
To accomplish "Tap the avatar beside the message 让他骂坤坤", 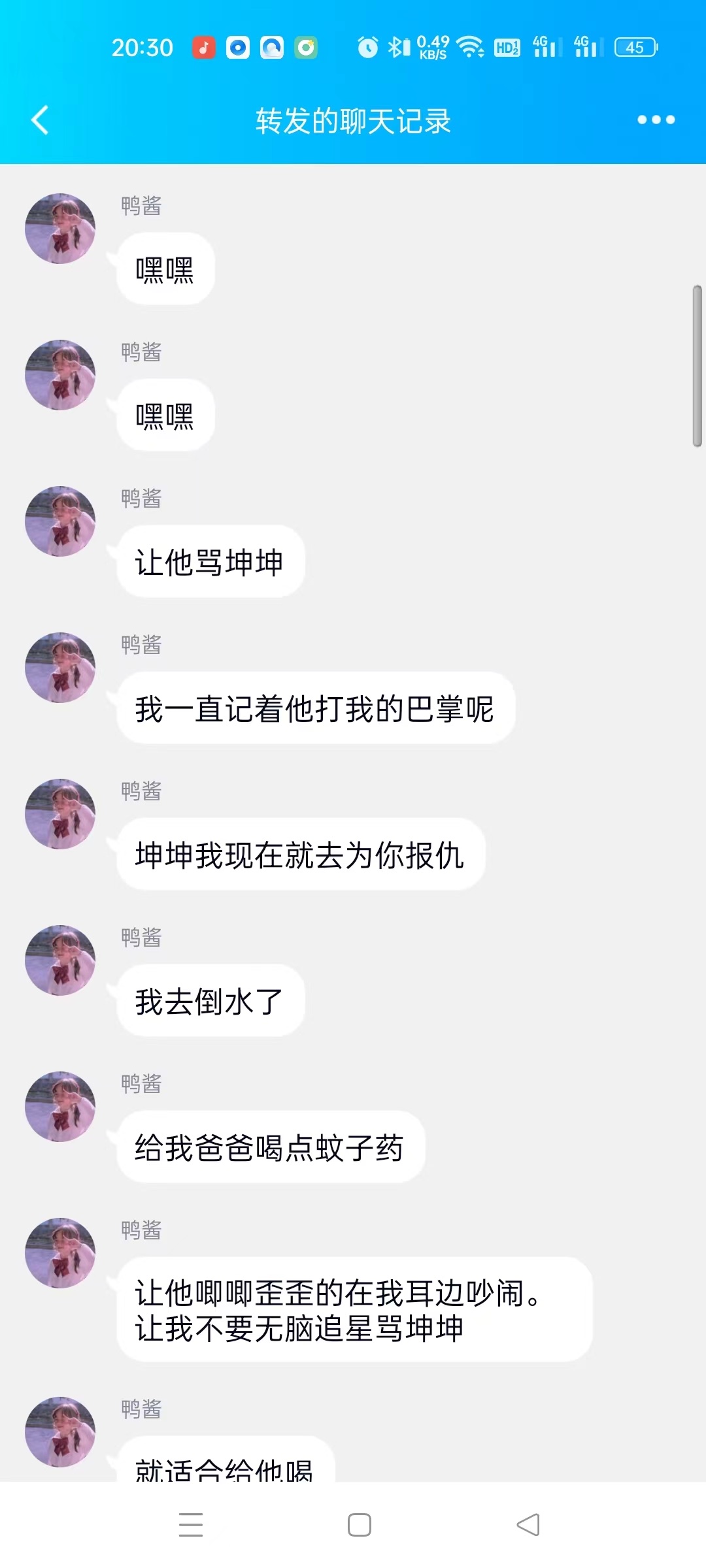I will coord(60,521).
